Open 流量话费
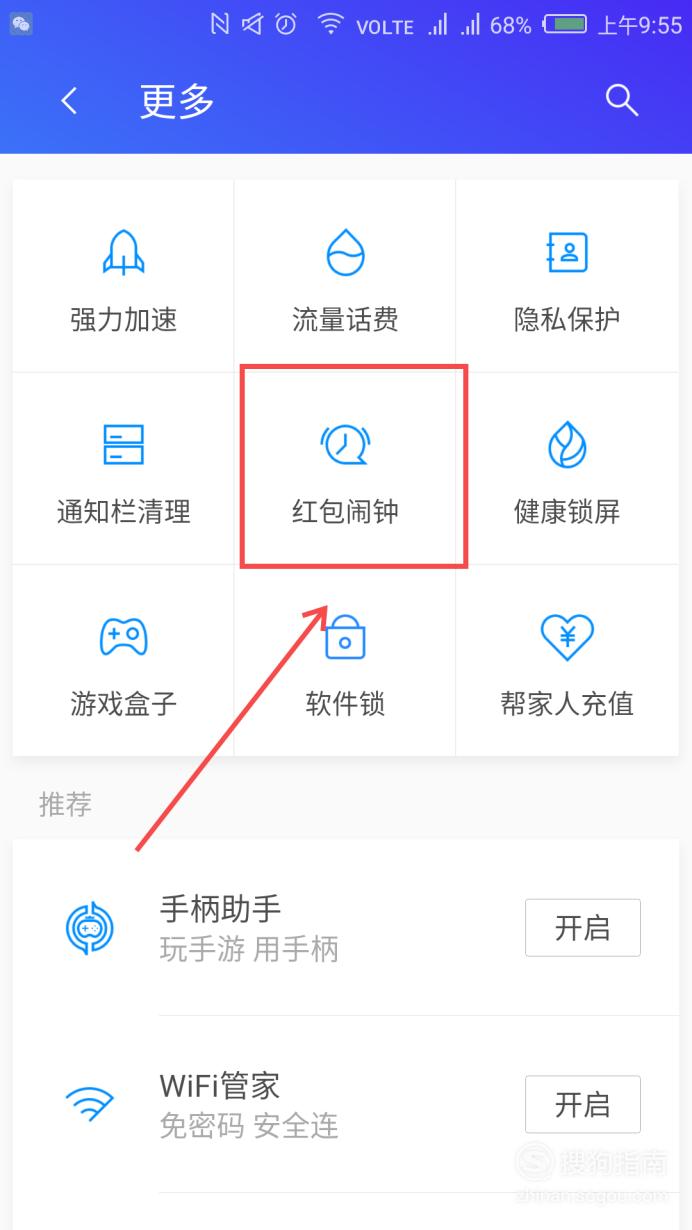The height and width of the screenshot is (1230, 692). [345, 277]
